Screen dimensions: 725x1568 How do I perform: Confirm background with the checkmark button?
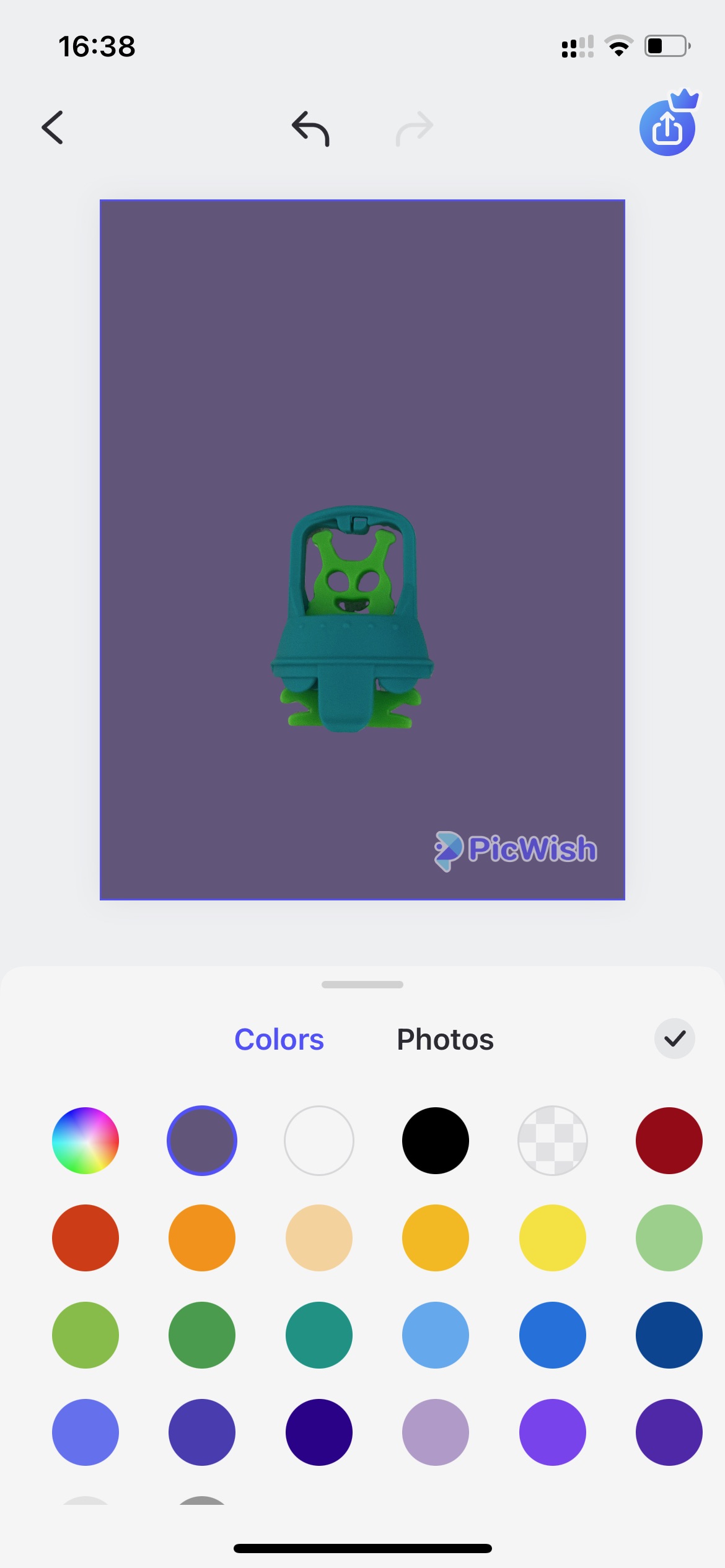coord(674,1039)
